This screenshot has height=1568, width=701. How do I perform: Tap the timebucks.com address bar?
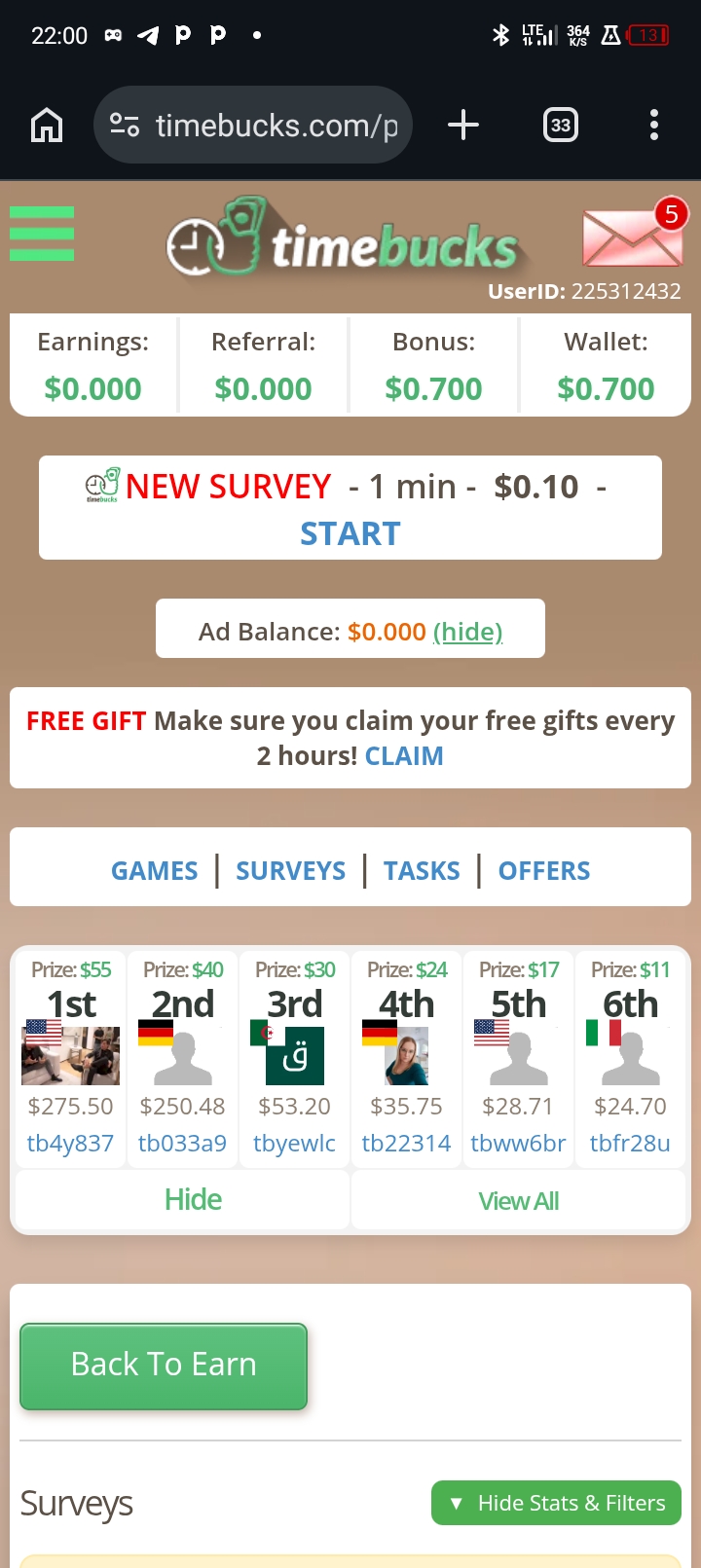coord(263,126)
